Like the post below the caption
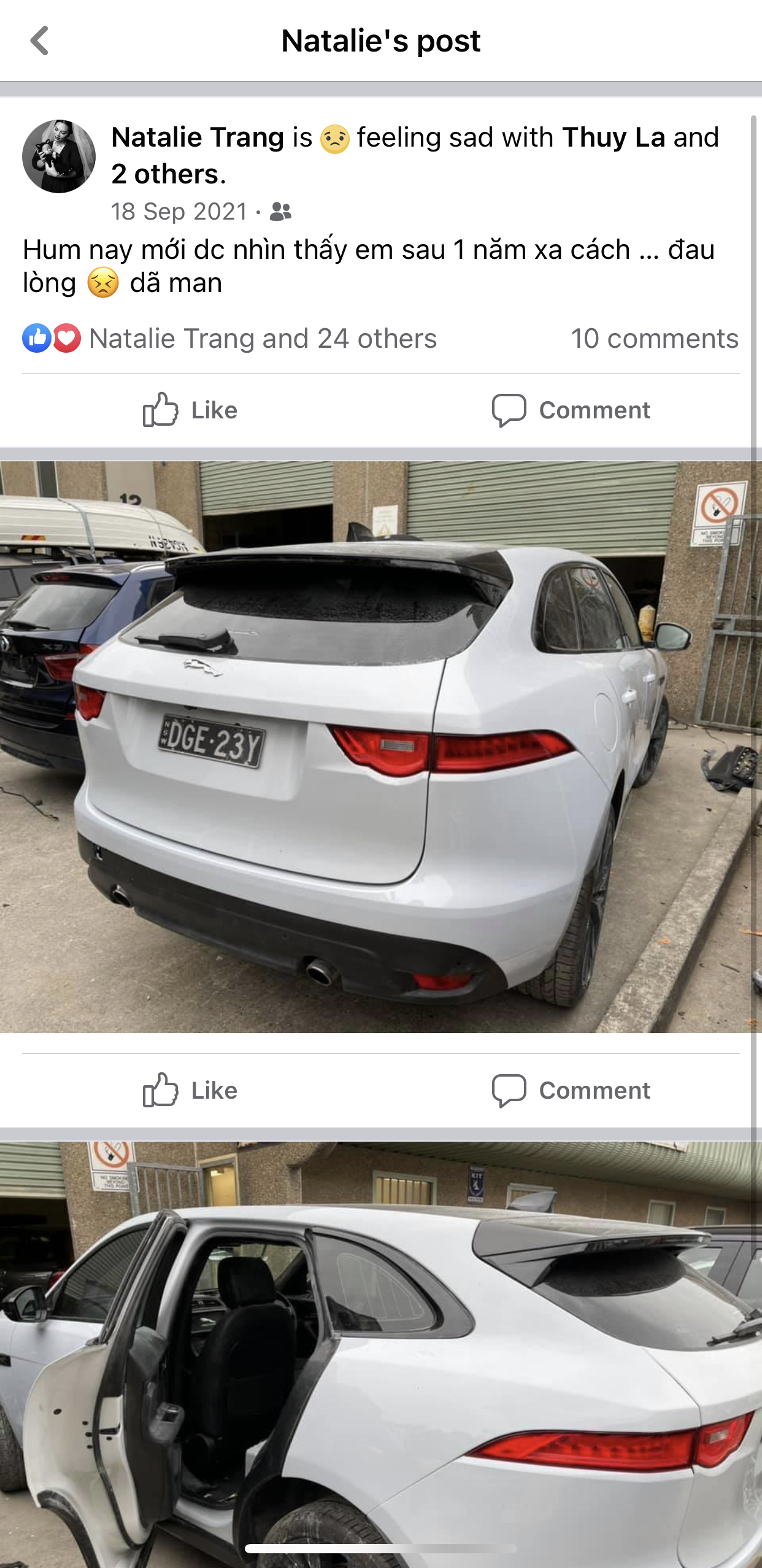This screenshot has width=762, height=1568. 190,410
